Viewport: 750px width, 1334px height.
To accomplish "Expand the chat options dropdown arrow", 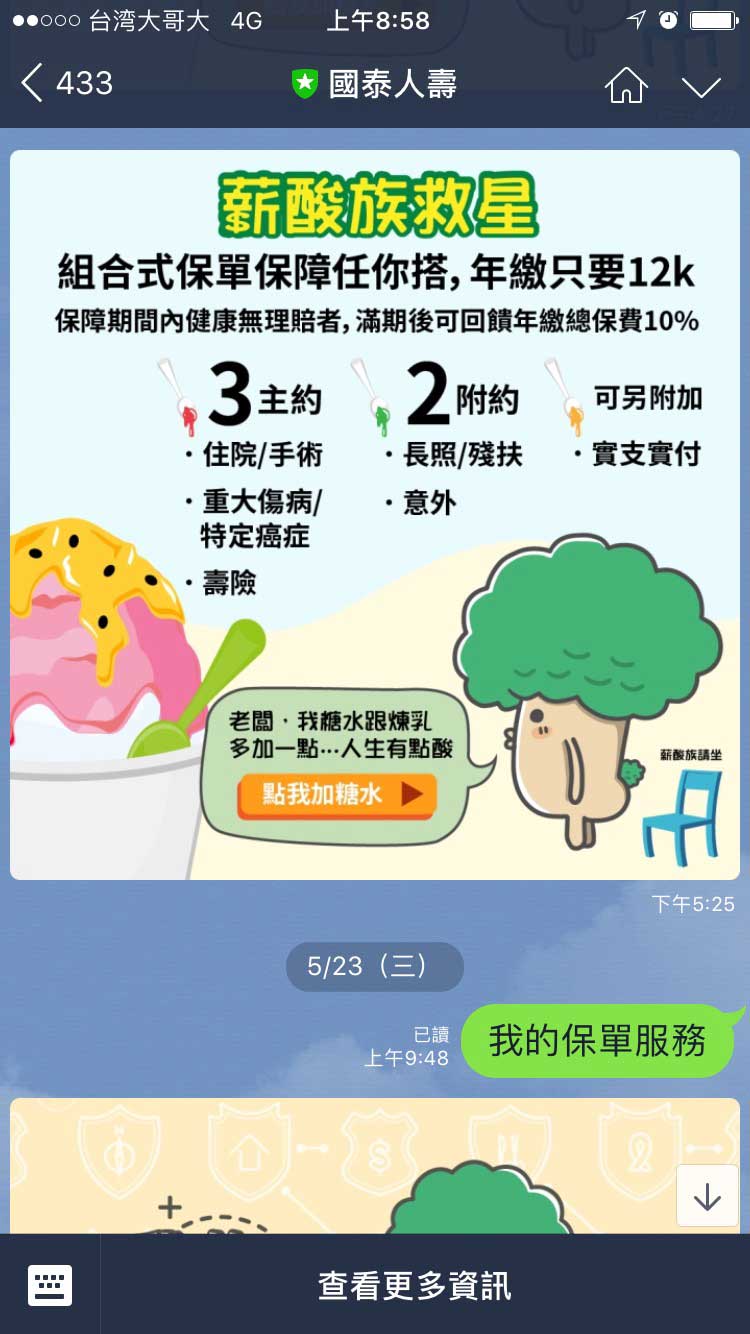I will 701,86.
